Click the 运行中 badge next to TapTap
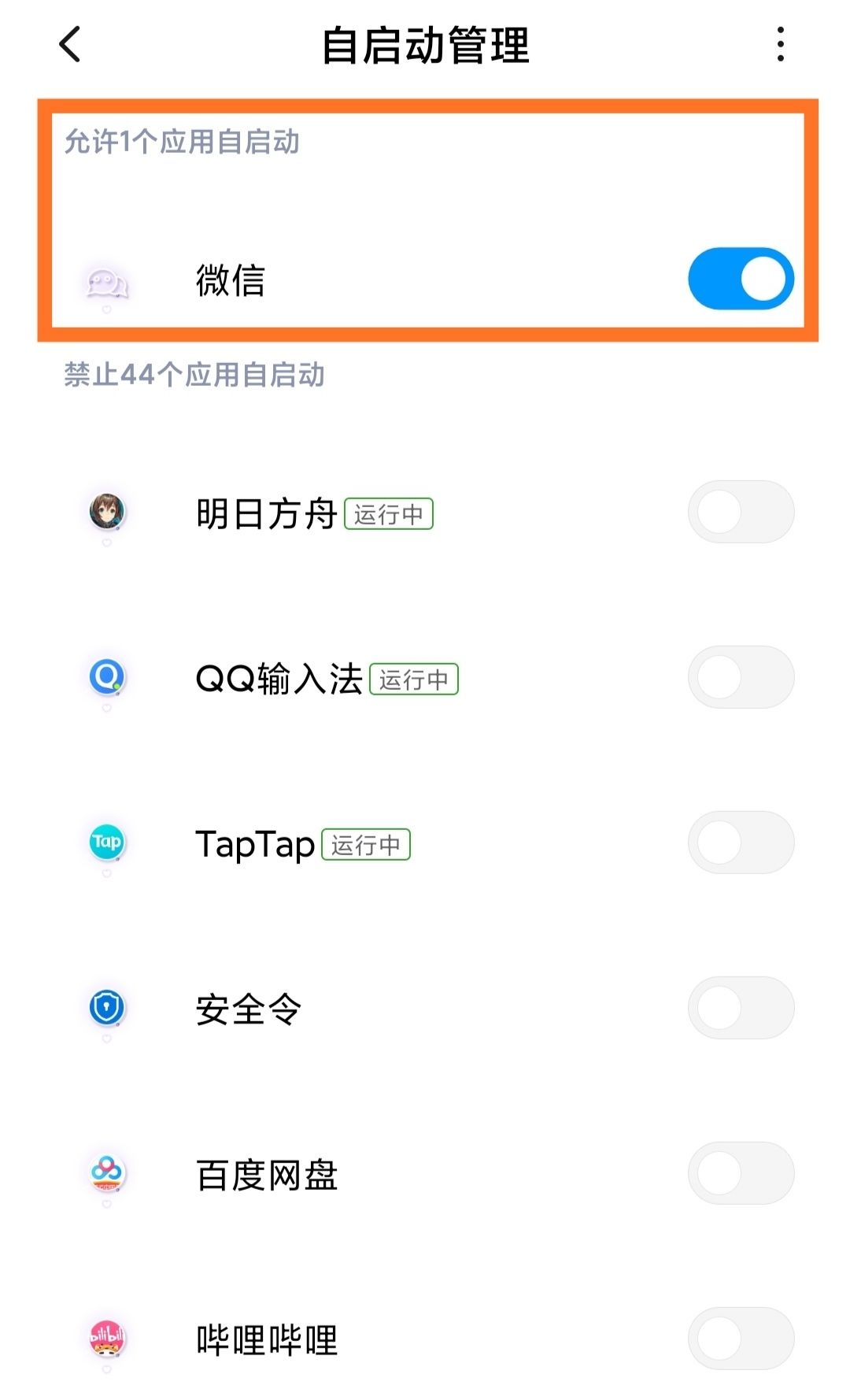 tap(367, 843)
